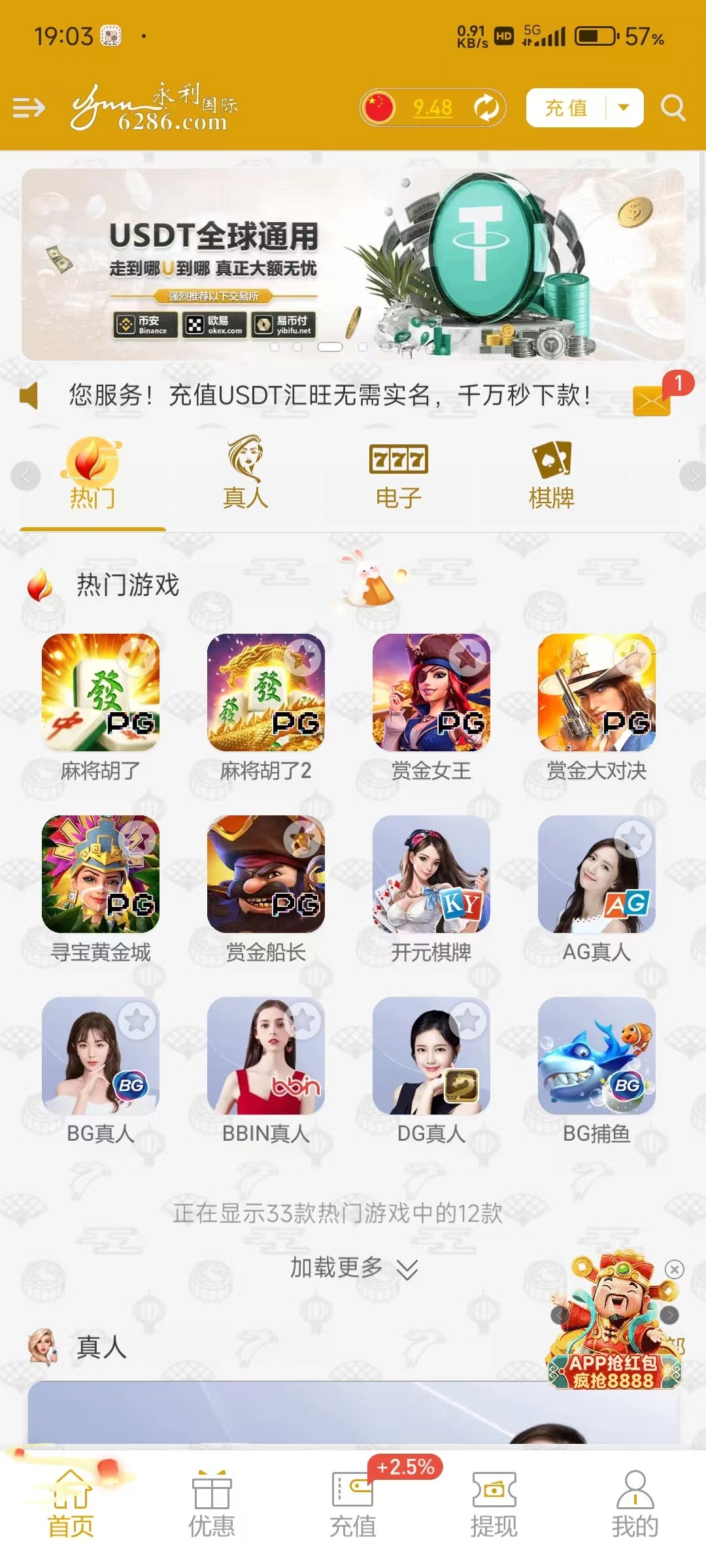Switch to the 电子 category tab
Screen dimensions: 706x1568
[398, 473]
